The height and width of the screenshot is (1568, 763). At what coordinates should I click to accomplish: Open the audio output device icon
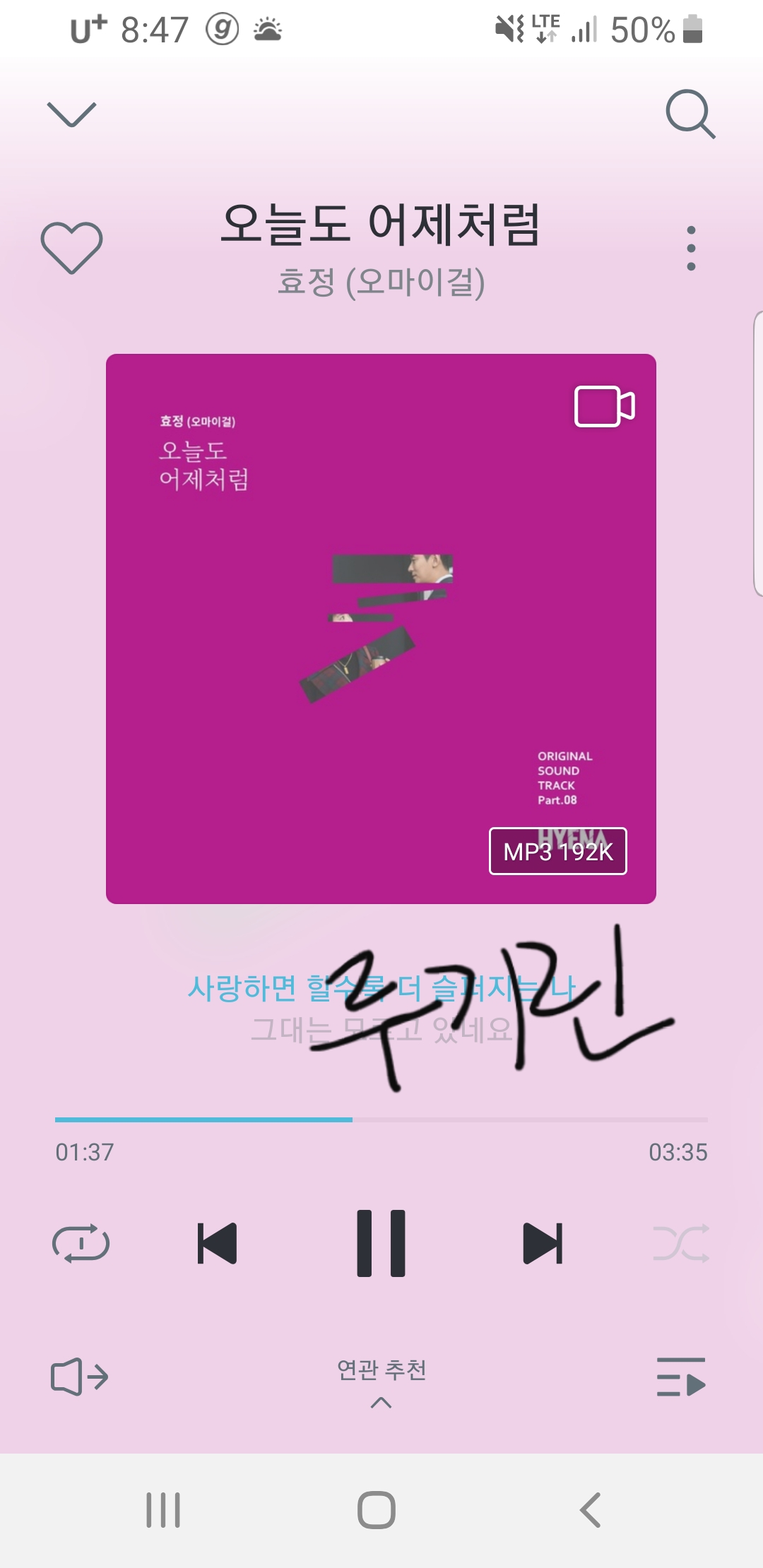point(79,1377)
